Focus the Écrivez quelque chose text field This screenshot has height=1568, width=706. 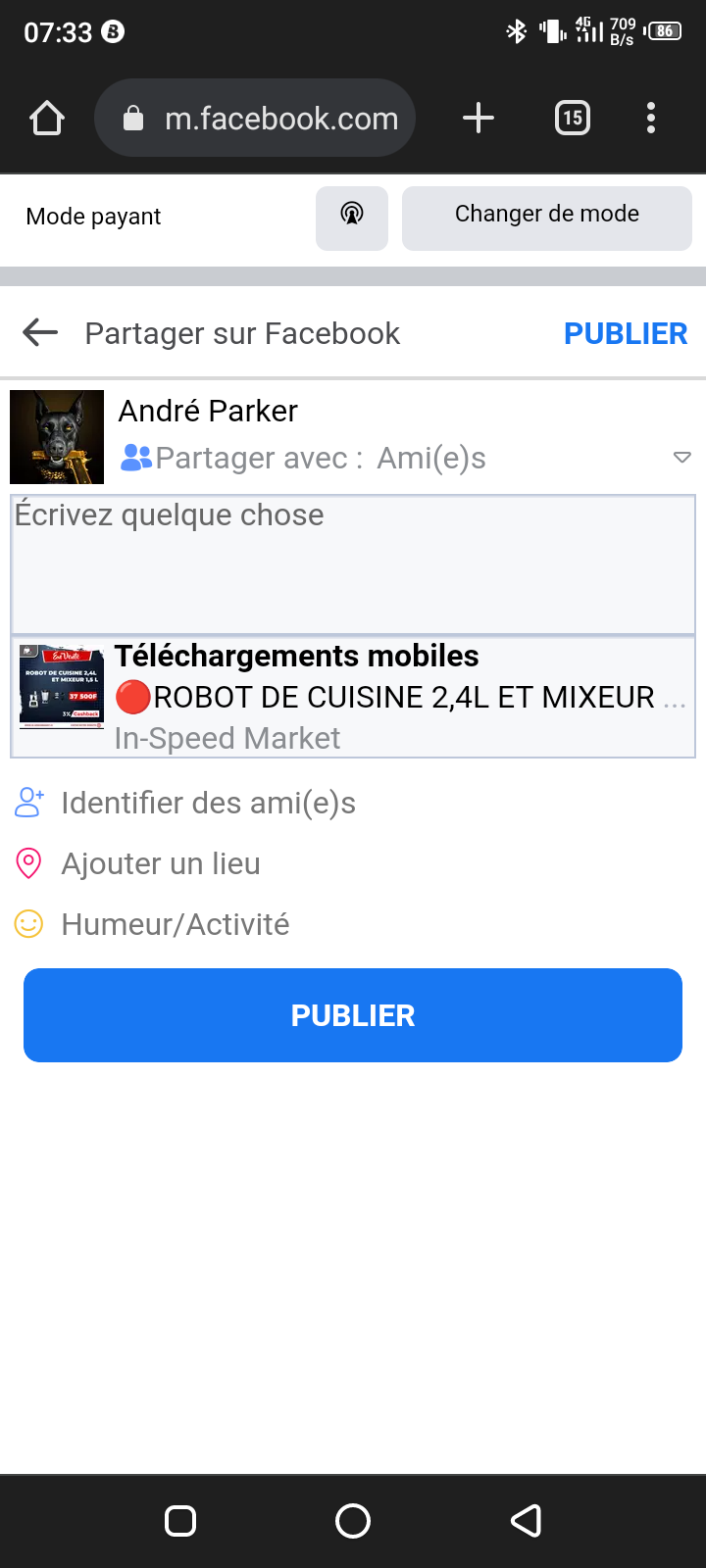tap(353, 564)
